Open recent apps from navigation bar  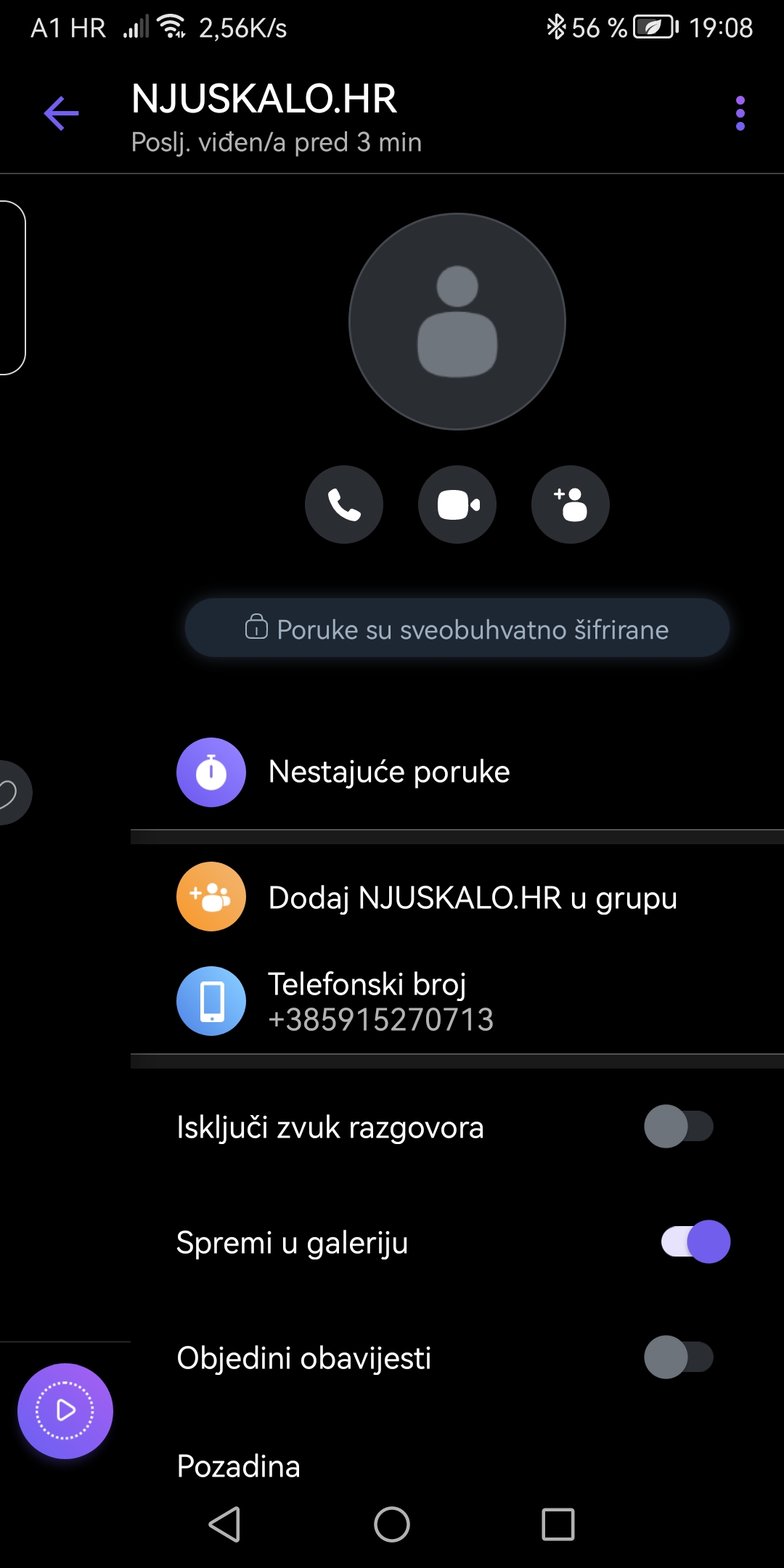[558, 1524]
